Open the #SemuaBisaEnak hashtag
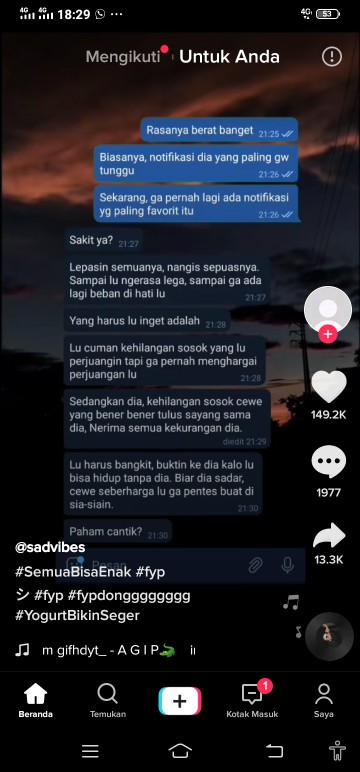360x772 pixels. pyautogui.click(x=73, y=572)
